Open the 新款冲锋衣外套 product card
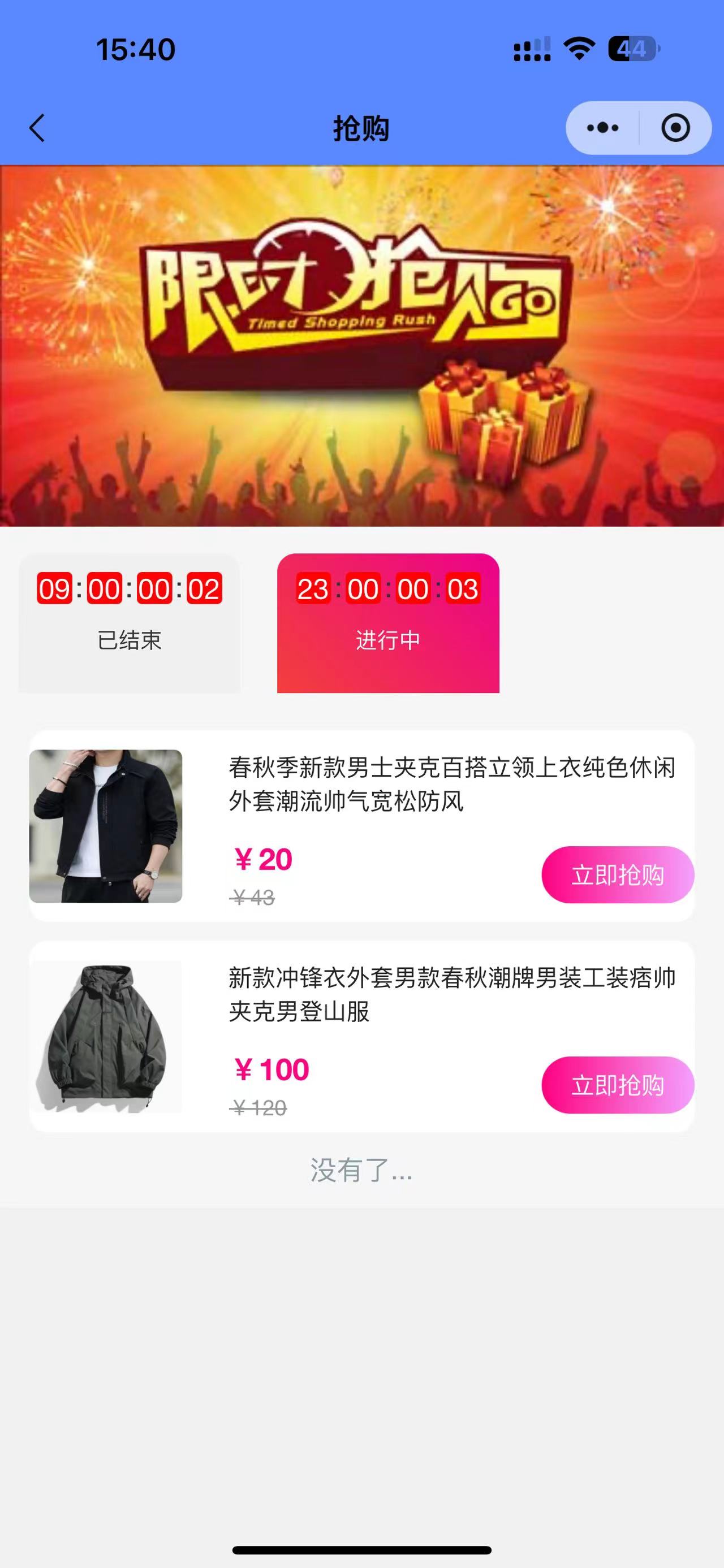 pos(365,995)
